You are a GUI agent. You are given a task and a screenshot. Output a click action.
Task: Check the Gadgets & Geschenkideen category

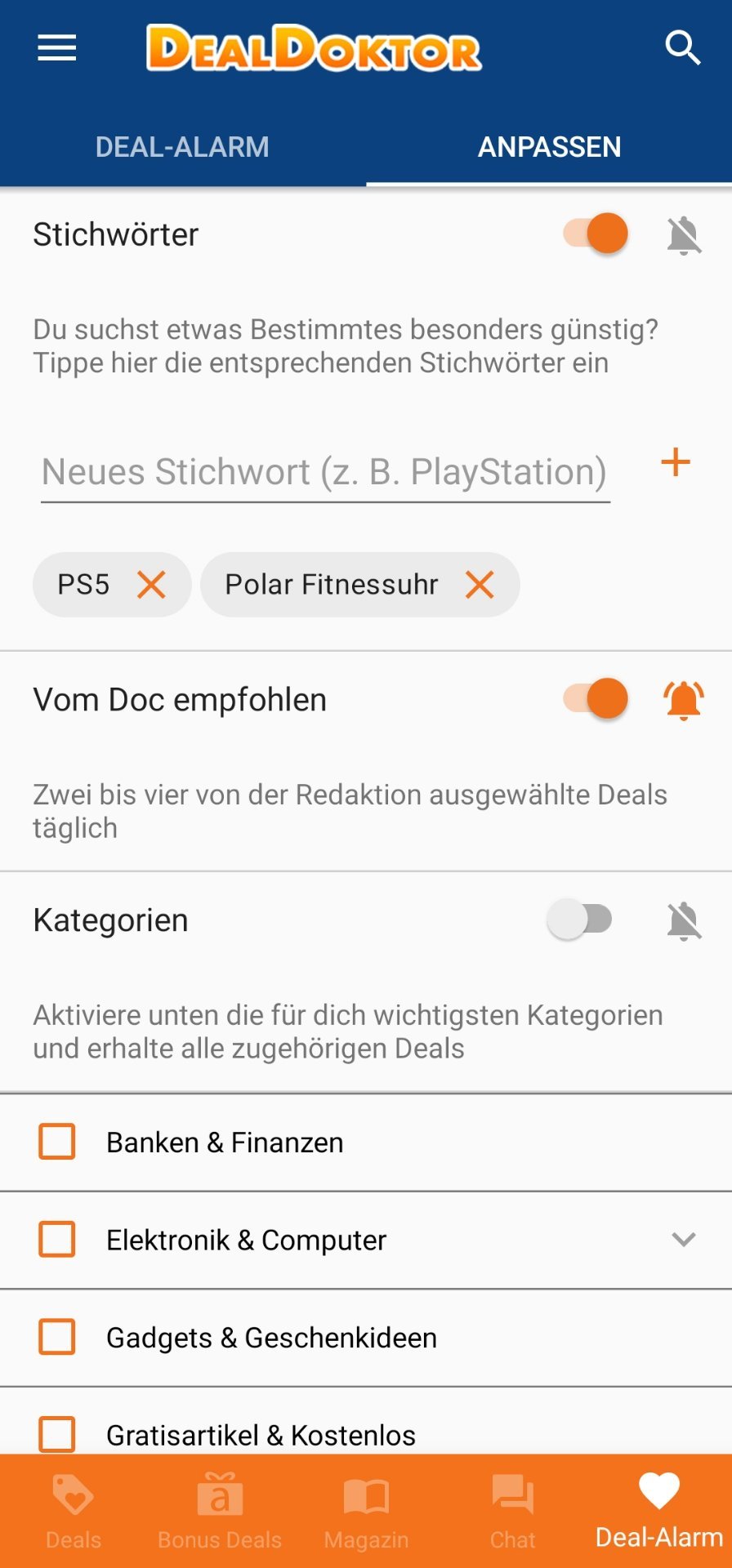[x=57, y=1338]
